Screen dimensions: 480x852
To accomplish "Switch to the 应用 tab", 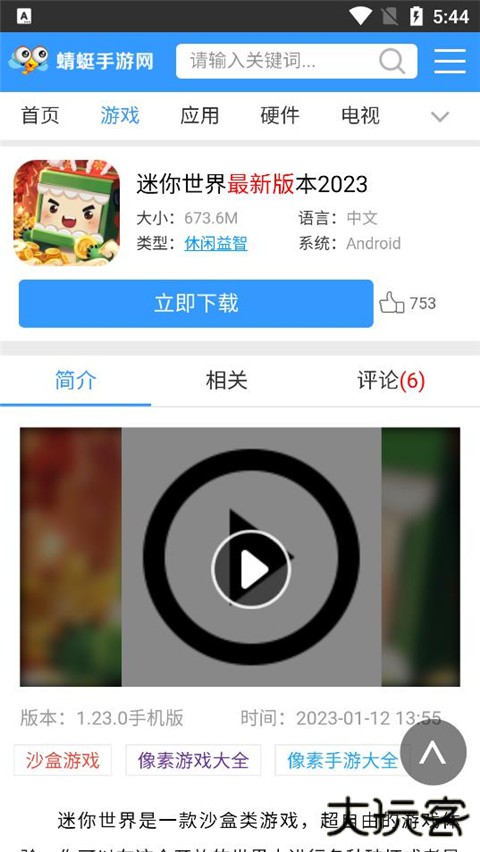I will coord(200,116).
